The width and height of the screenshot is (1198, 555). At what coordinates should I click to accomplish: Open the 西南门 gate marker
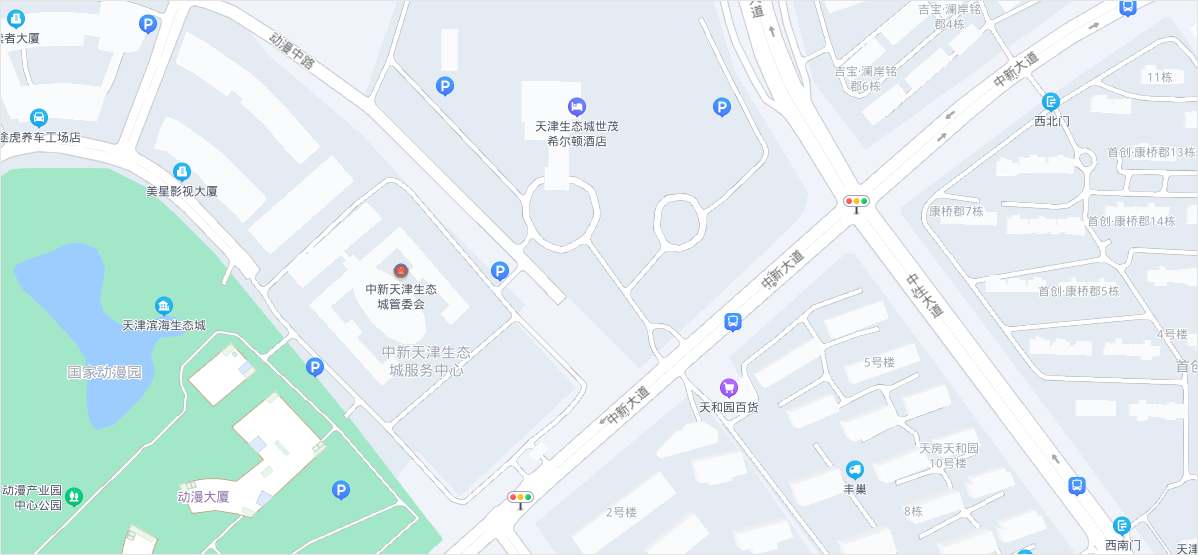pyautogui.click(x=1122, y=526)
